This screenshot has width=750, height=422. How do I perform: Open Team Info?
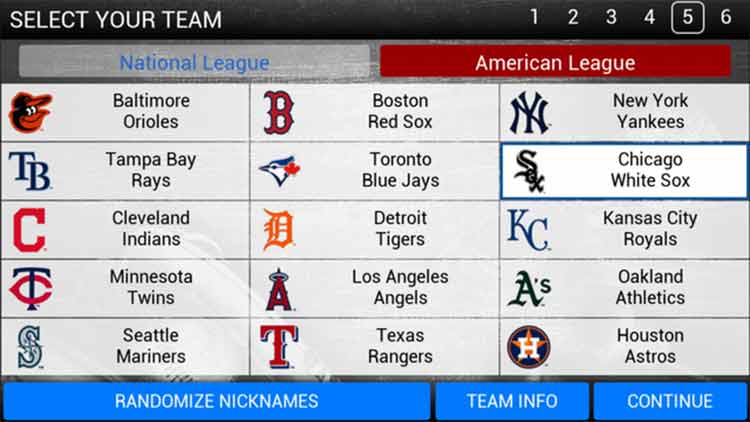pos(512,401)
